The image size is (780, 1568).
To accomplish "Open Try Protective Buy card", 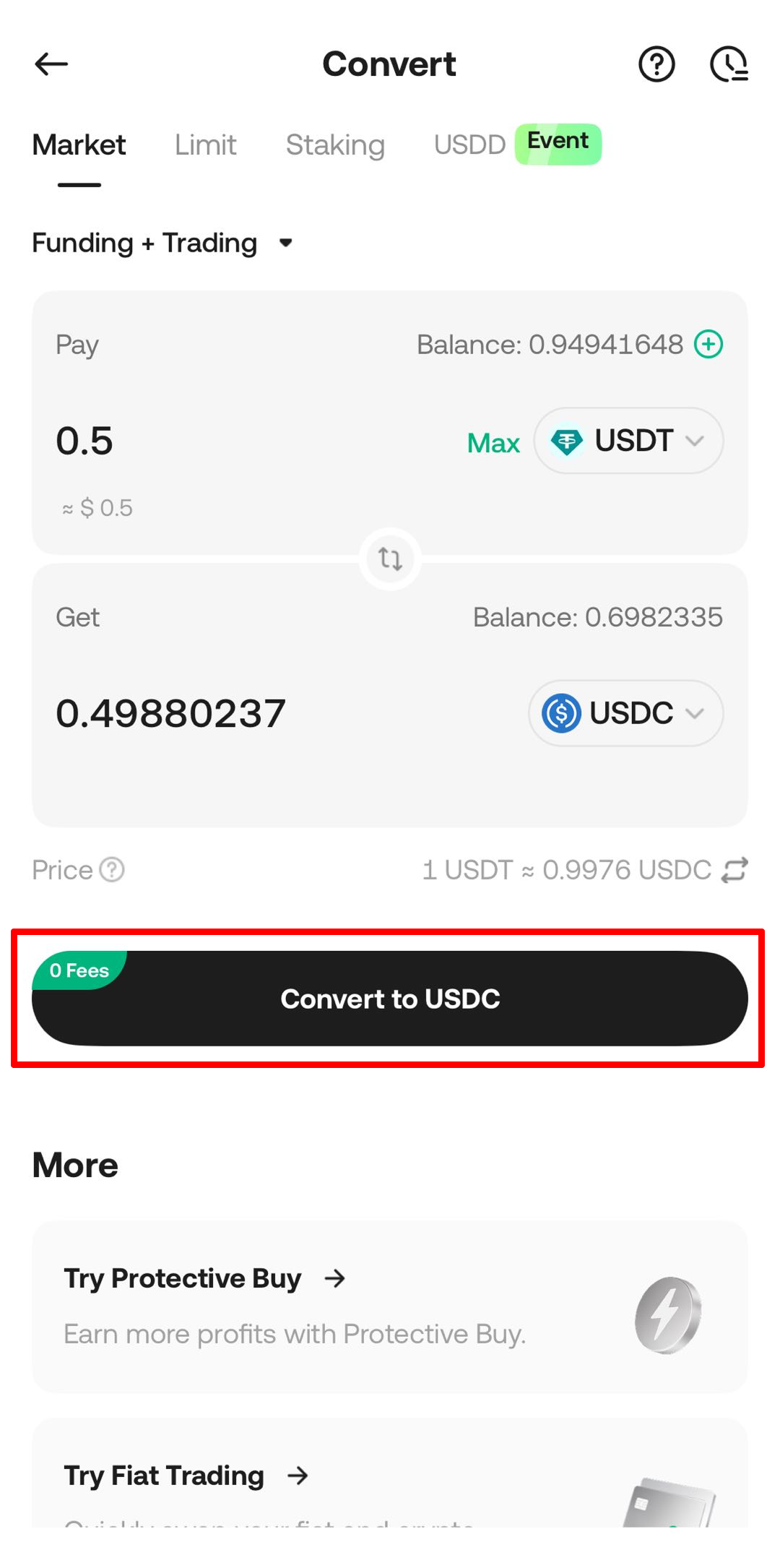I will [390, 1306].
